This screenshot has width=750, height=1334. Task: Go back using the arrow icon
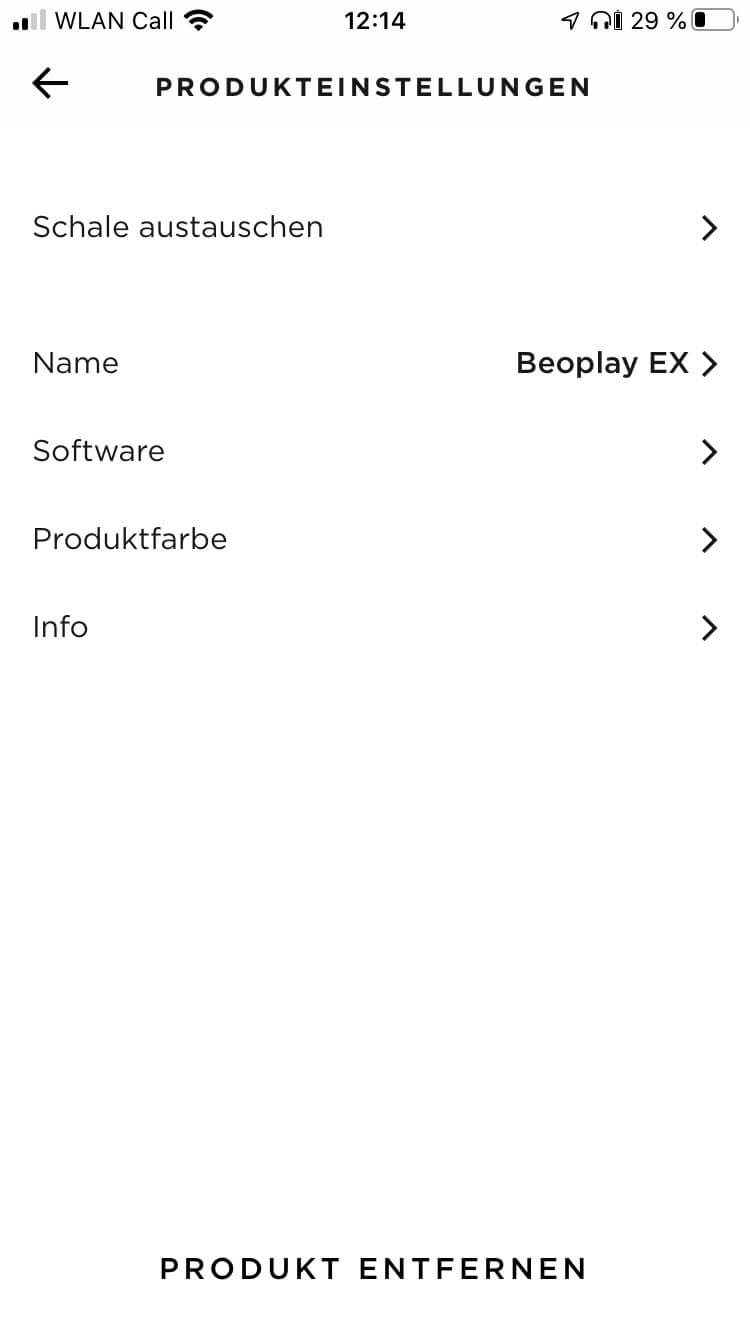50,85
